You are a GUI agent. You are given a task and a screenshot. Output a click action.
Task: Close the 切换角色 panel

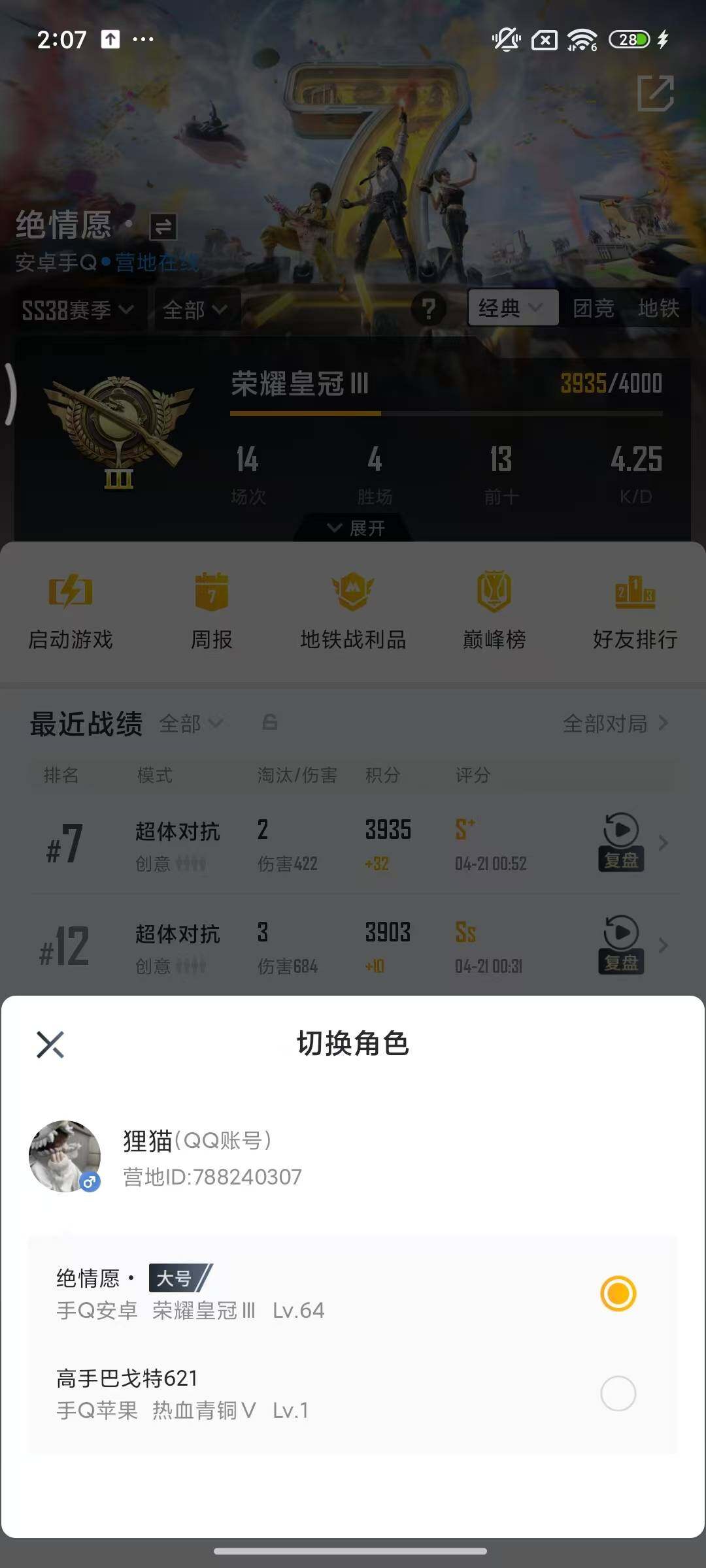click(50, 1043)
